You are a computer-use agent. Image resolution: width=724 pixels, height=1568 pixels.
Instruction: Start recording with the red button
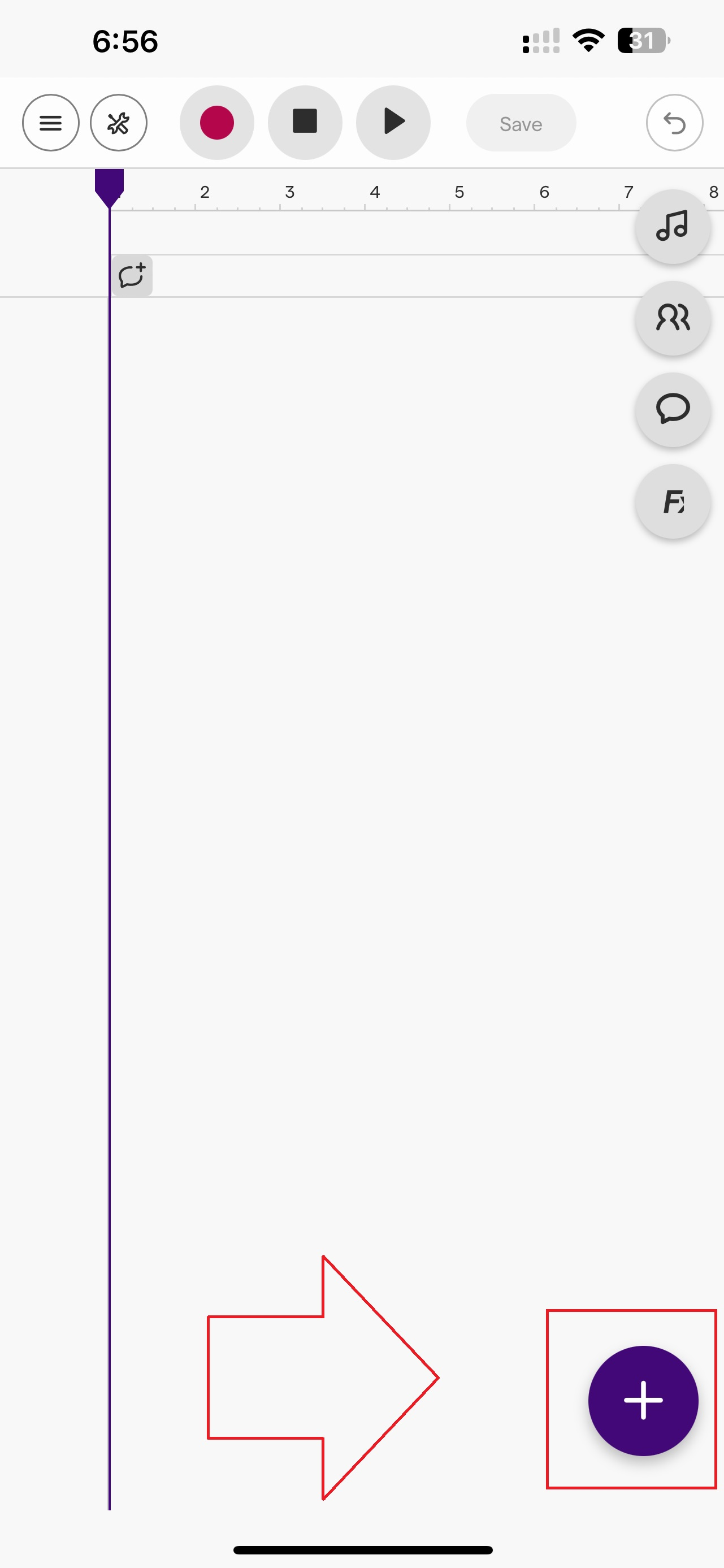tap(216, 122)
